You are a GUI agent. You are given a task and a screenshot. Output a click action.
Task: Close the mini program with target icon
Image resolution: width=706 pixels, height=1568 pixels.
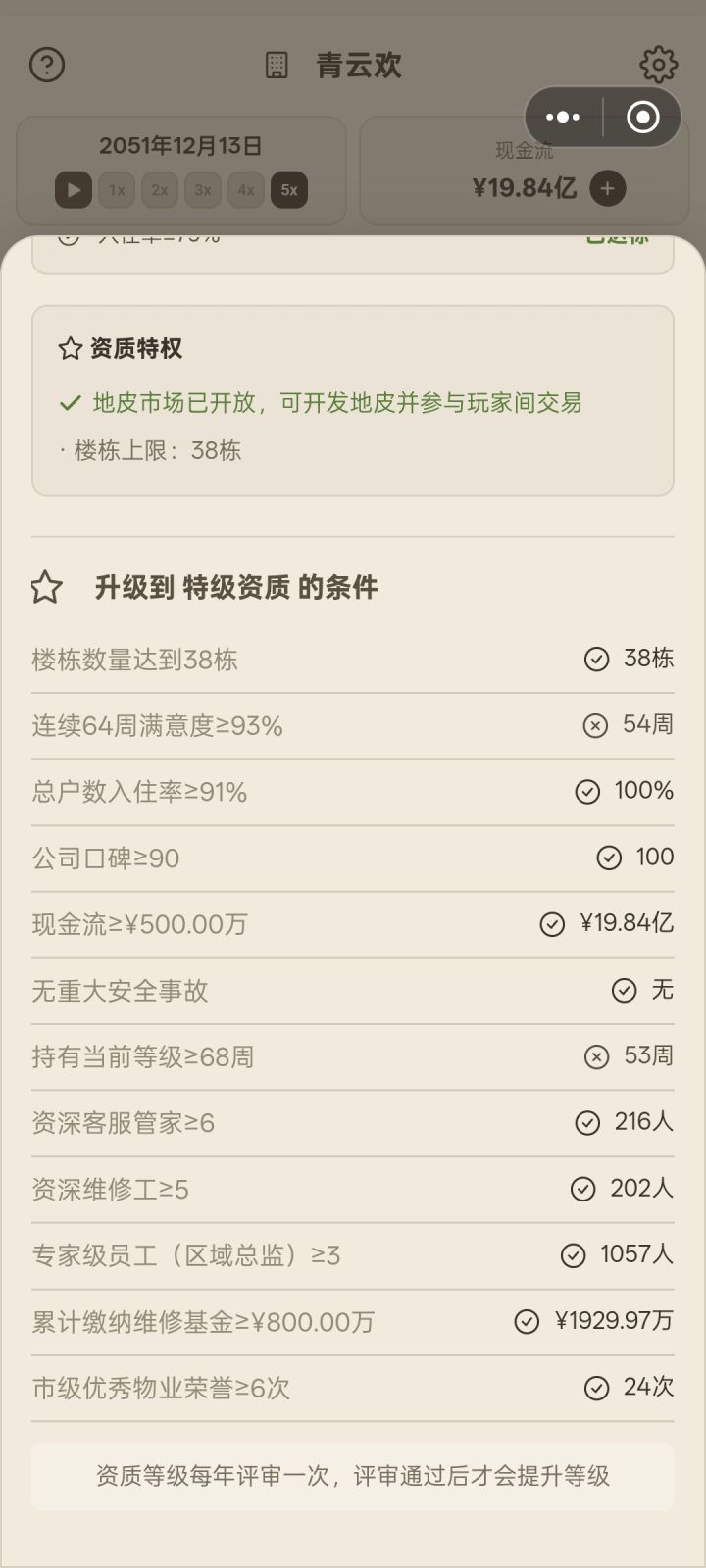643,118
